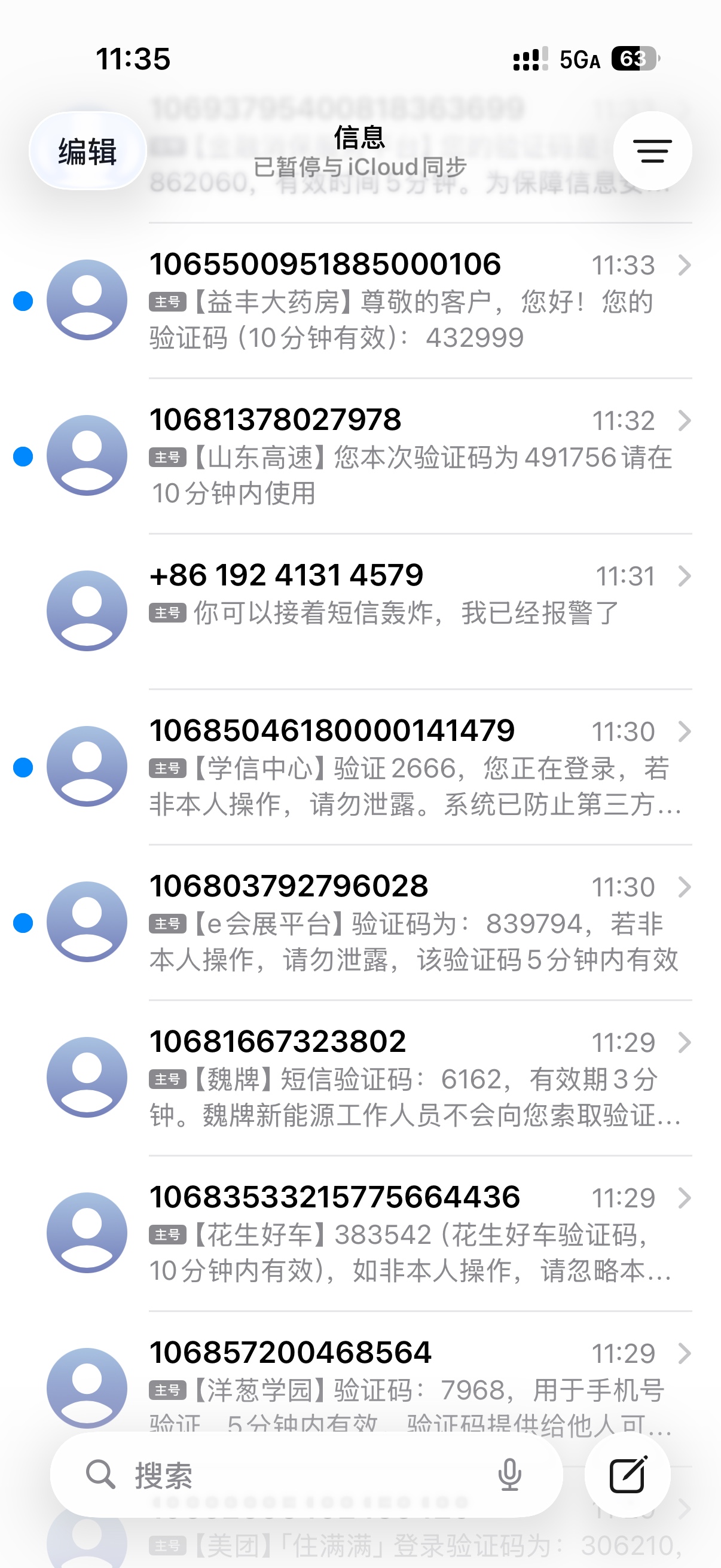The width and height of the screenshot is (721, 1568).
Task: Compose a new message
Action: click(627, 1474)
